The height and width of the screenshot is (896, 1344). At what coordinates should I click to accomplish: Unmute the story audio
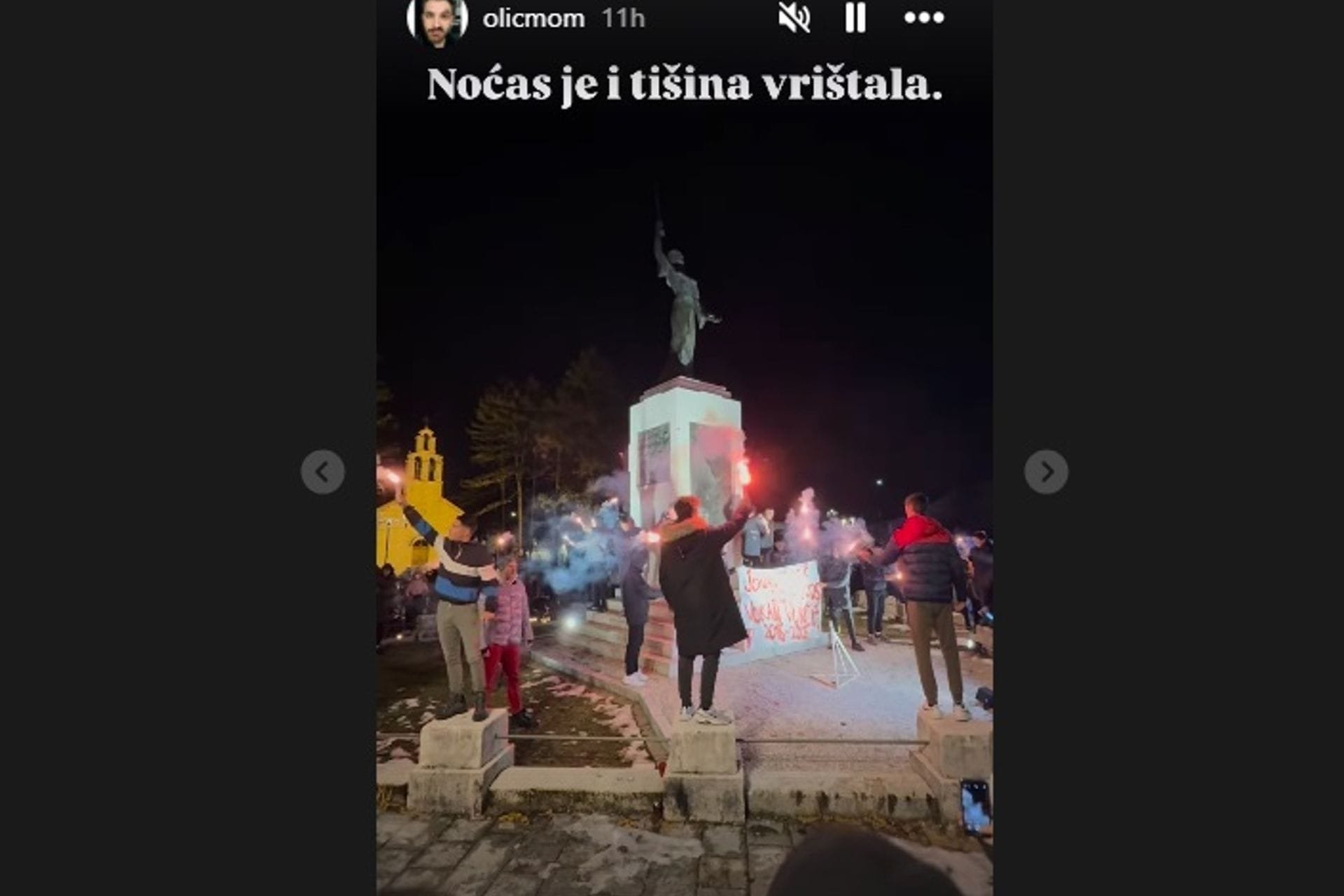coord(794,18)
